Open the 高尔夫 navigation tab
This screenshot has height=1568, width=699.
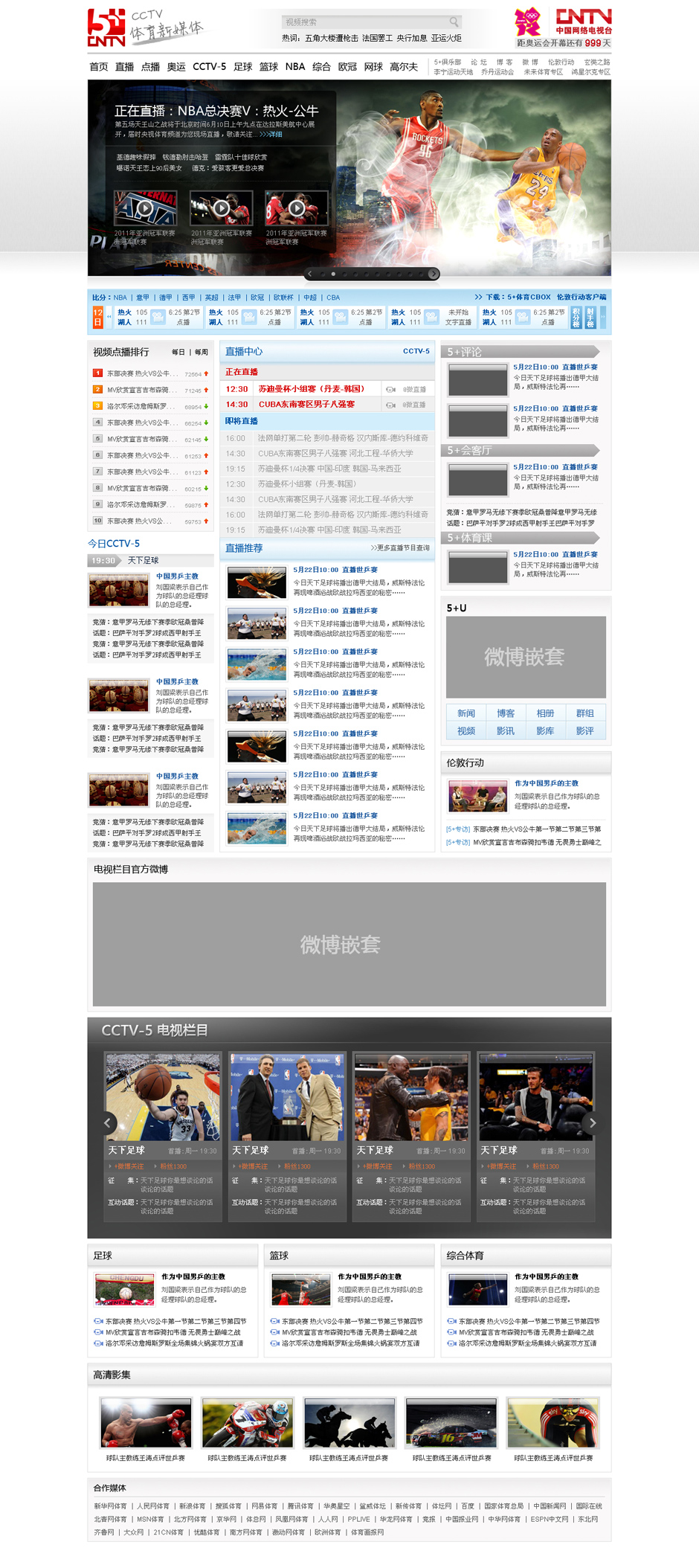pyautogui.click(x=404, y=67)
